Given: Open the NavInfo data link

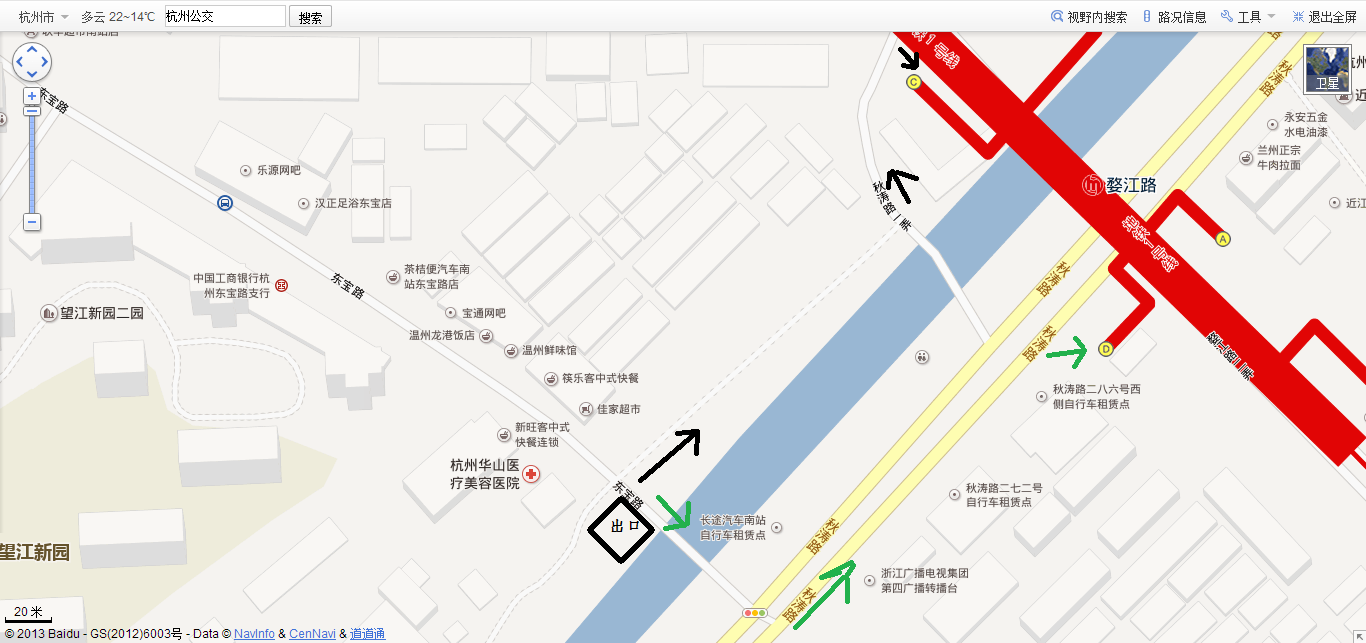Looking at the screenshot, I should tap(254, 634).
